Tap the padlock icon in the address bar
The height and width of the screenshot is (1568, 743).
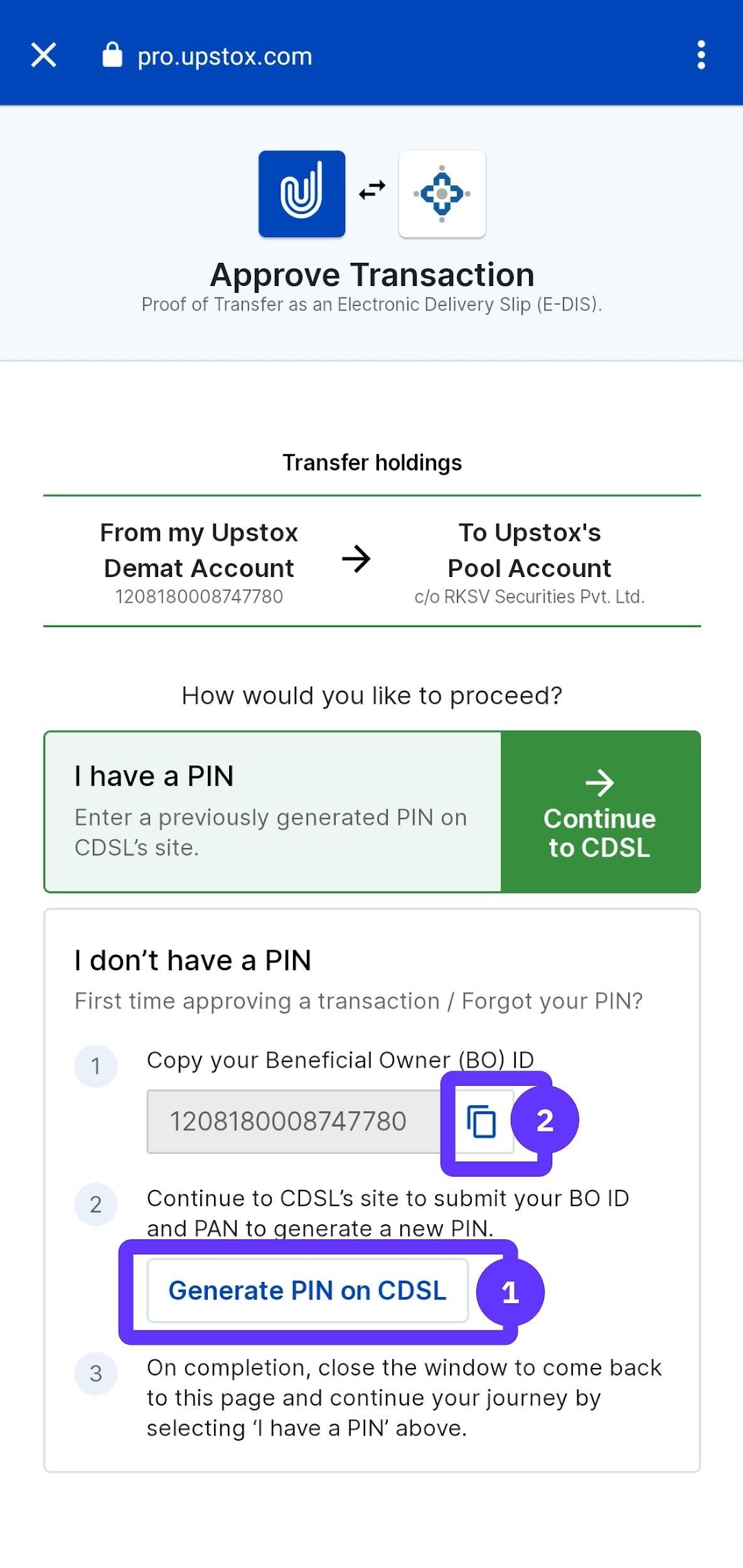[x=111, y=55]
